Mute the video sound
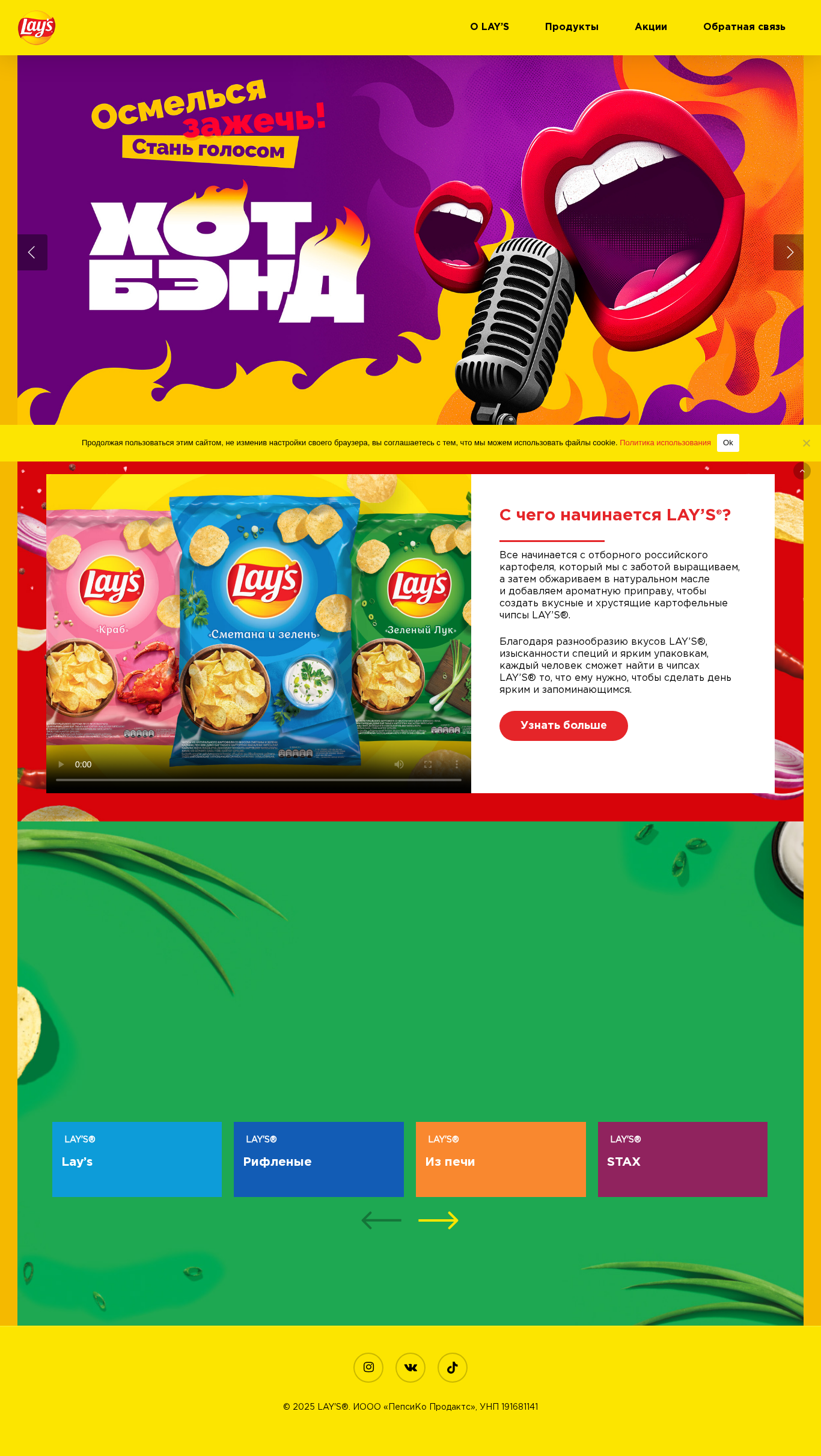This screenshot has height=1456, width=821. tap(399, 764)
